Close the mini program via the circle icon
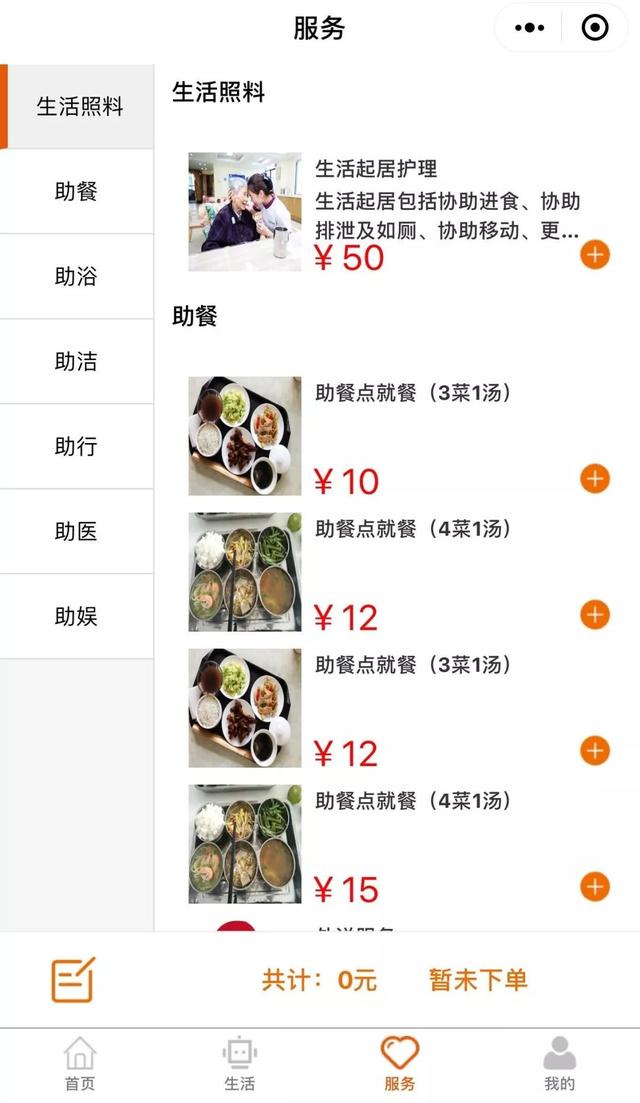640x1103 pixels. click(595, 28)
